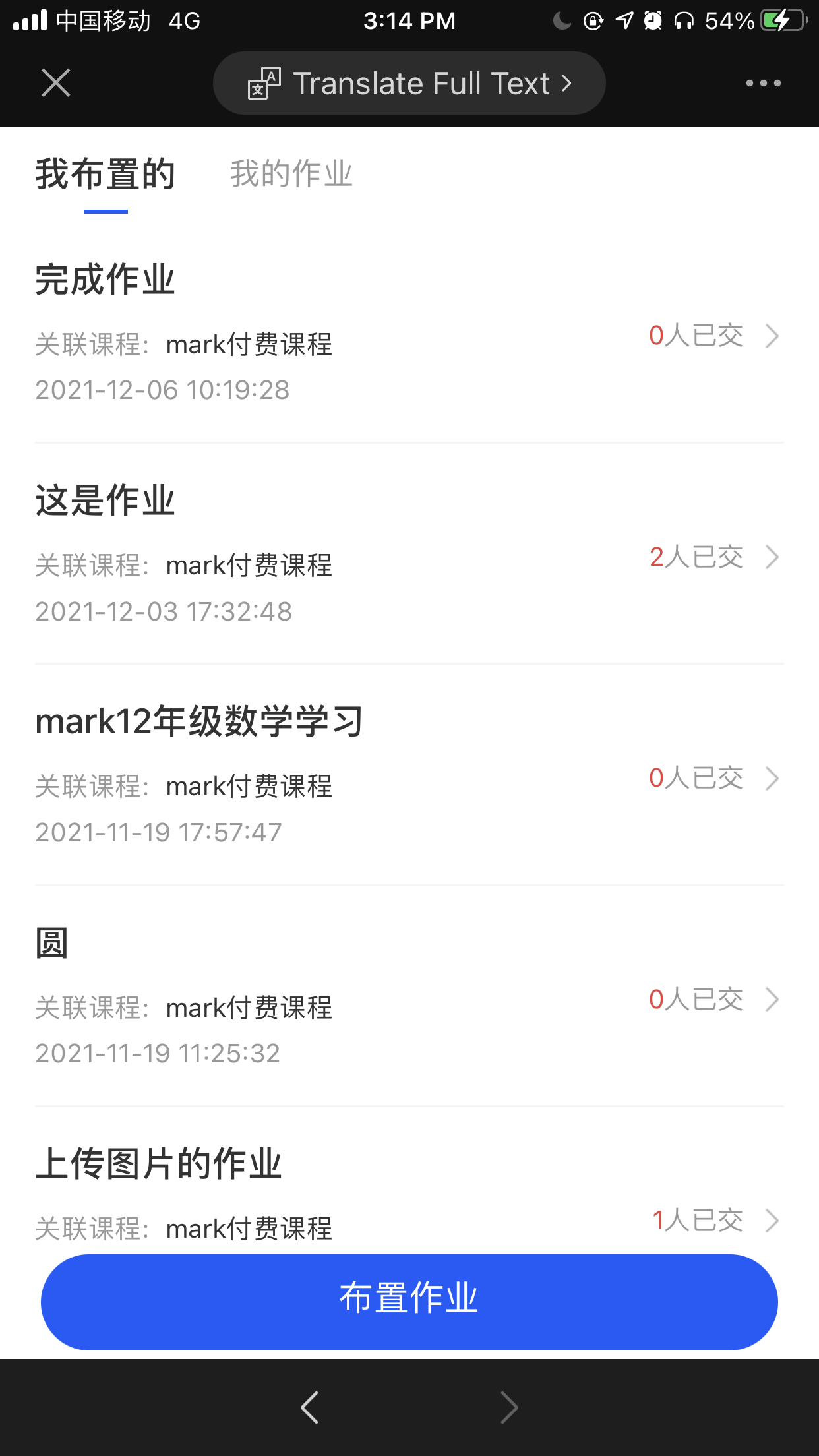Go forward using the bottom right arrow
Image resolution: width=819 pixels, height=1456 pixels.
[x=509, y=1407]
